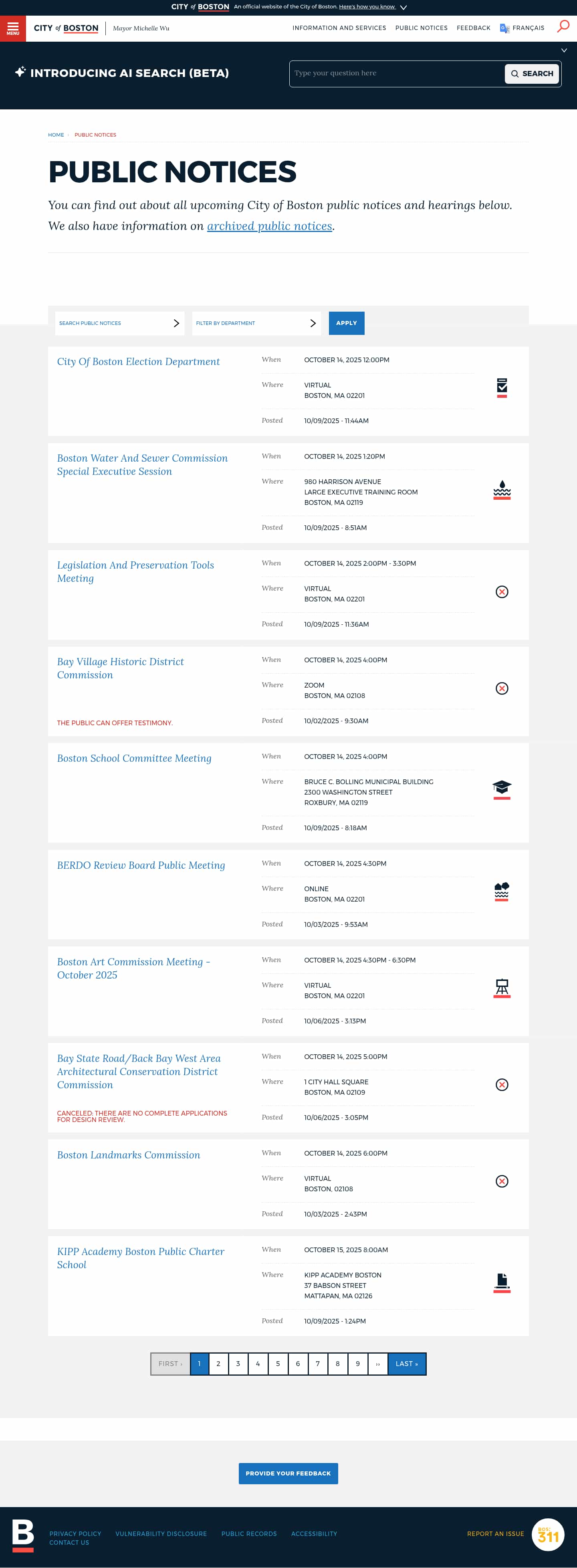Apply the selected filters
The image size is (577, 1568).
[x=346, y=323]
